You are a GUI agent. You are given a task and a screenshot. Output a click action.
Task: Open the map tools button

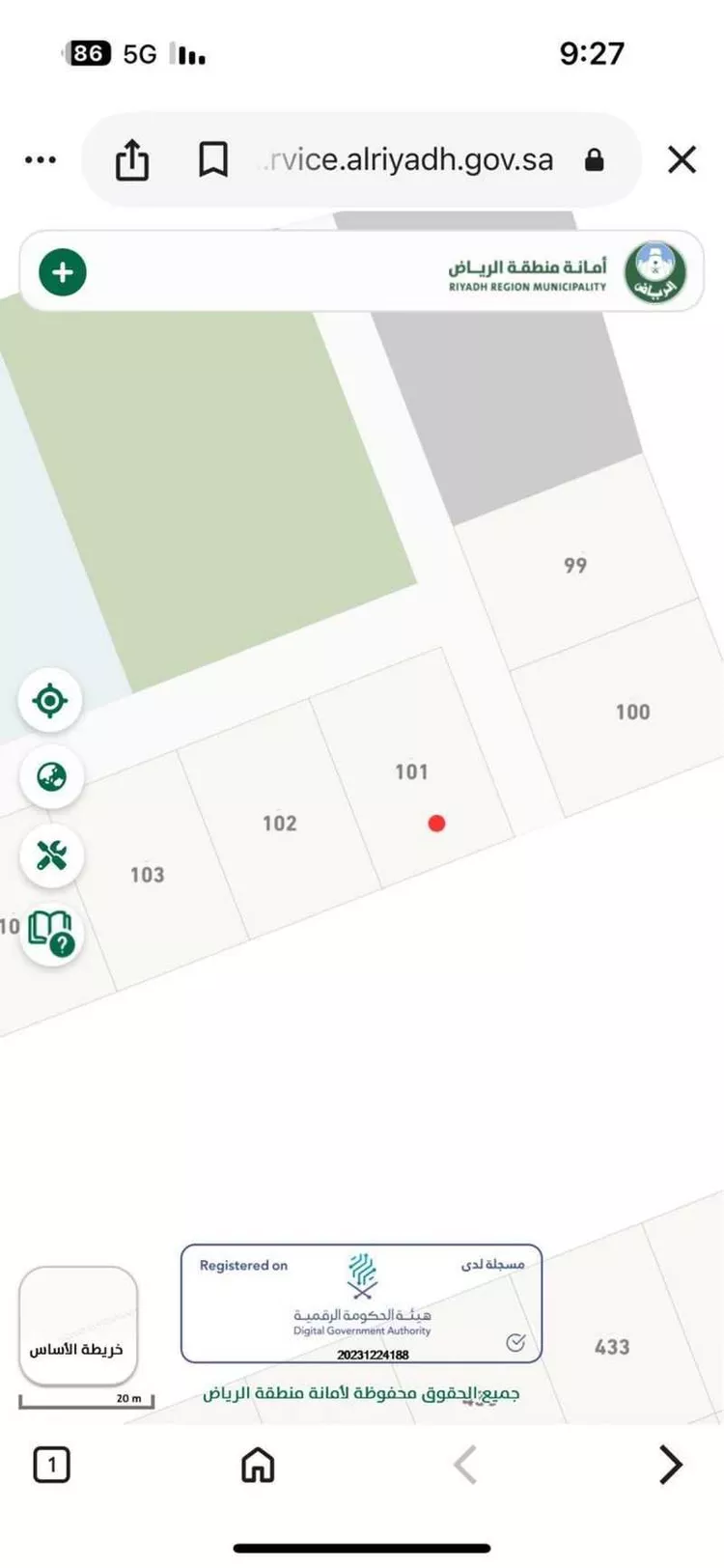tap(51, 854)
